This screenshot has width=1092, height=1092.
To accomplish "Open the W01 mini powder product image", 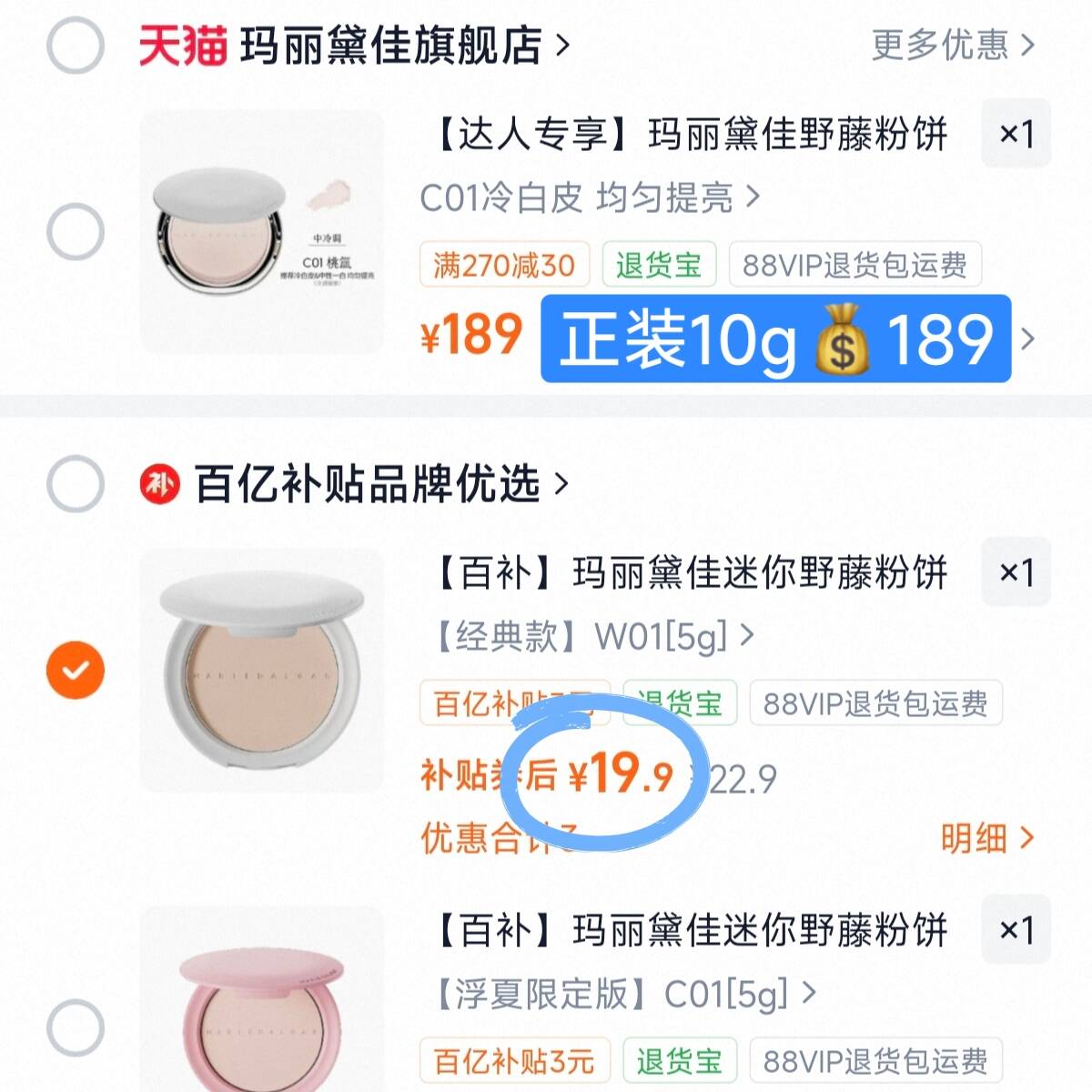I will (262, 670).
